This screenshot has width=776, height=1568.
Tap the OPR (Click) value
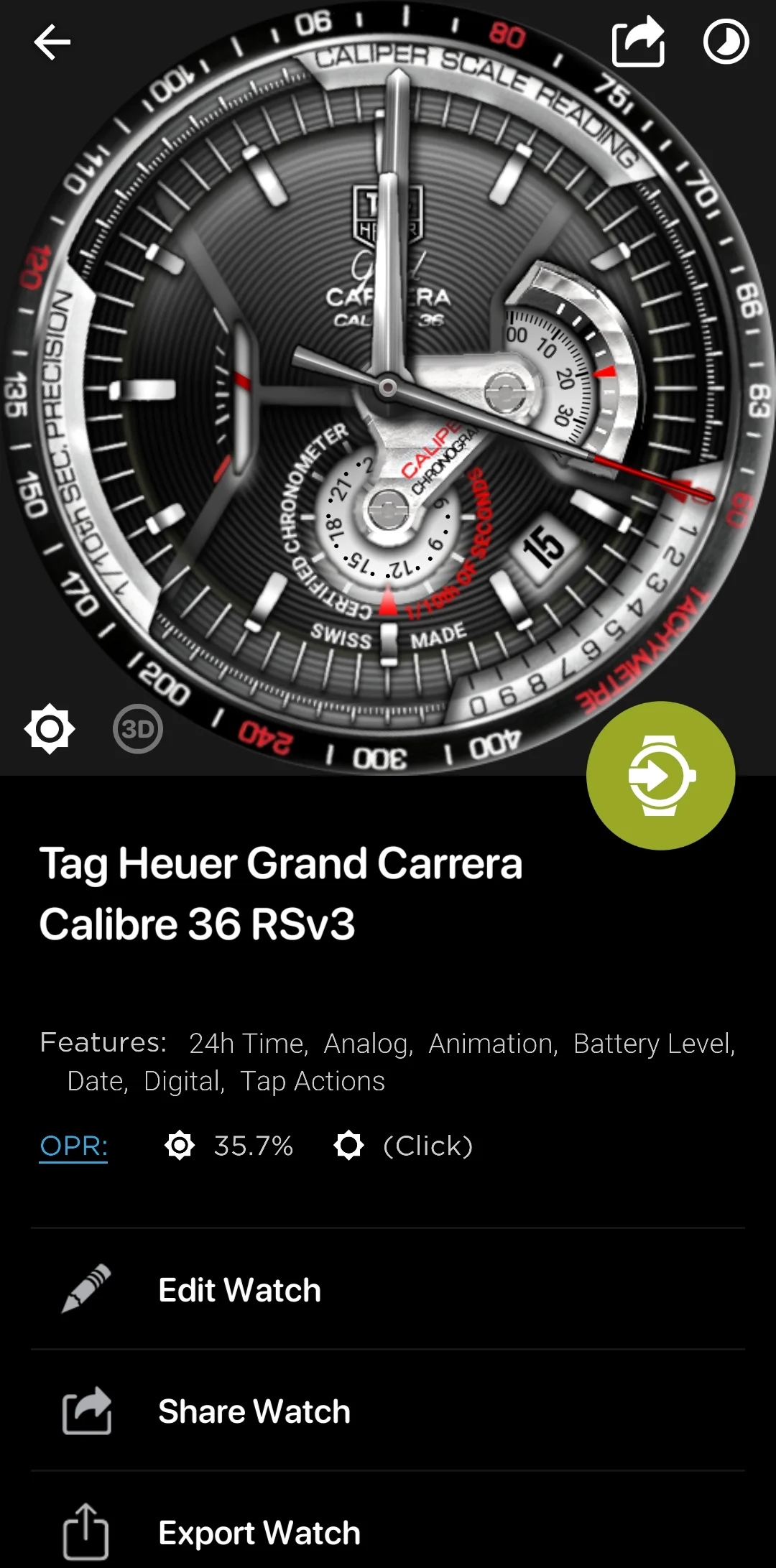coord(428,1146)
